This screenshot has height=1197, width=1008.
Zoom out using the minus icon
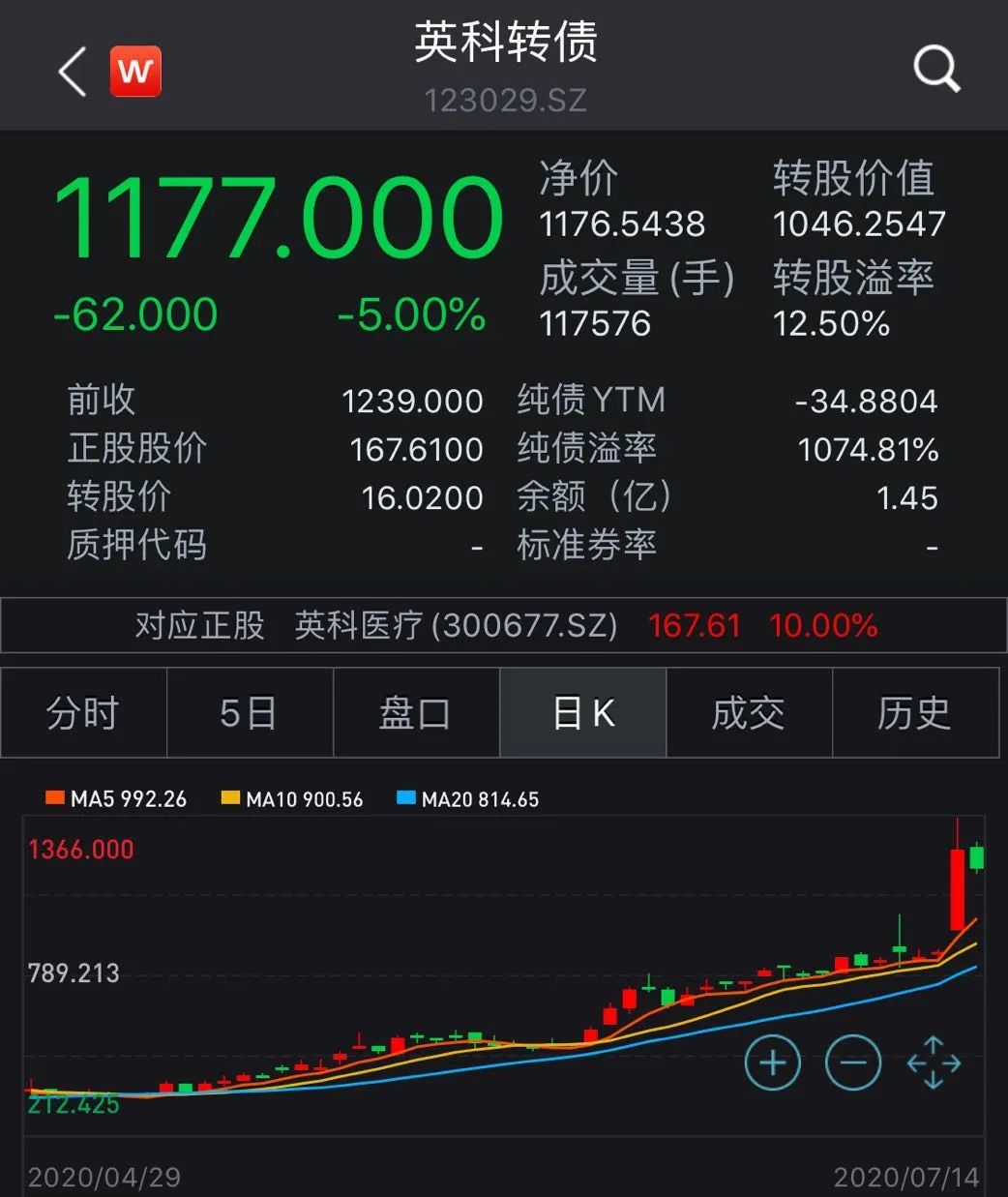pyautogui.click(x=852, y=1062)
